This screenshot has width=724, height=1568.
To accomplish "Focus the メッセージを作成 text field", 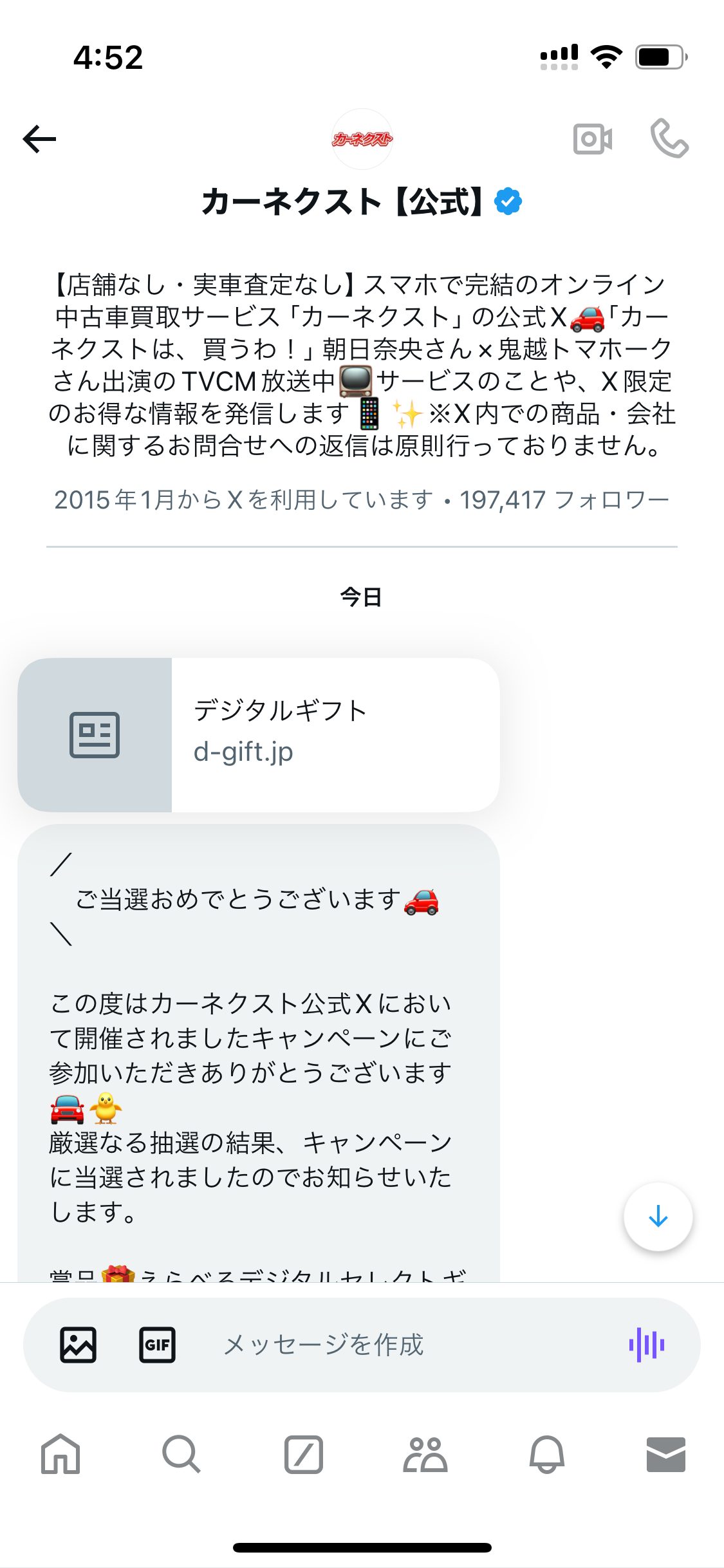I will click(x=386, y=1345).
